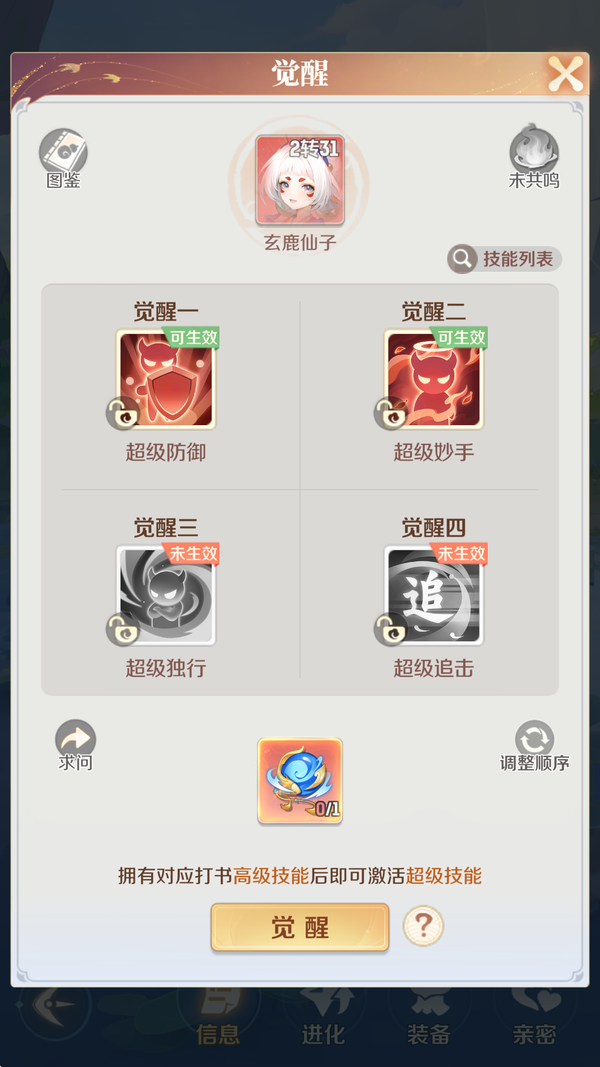Image resolution: width=600 pixels, height=1067 pixels.
Task: Open the 图鉴 encyclopedia
Action: (x=63, y=153)
